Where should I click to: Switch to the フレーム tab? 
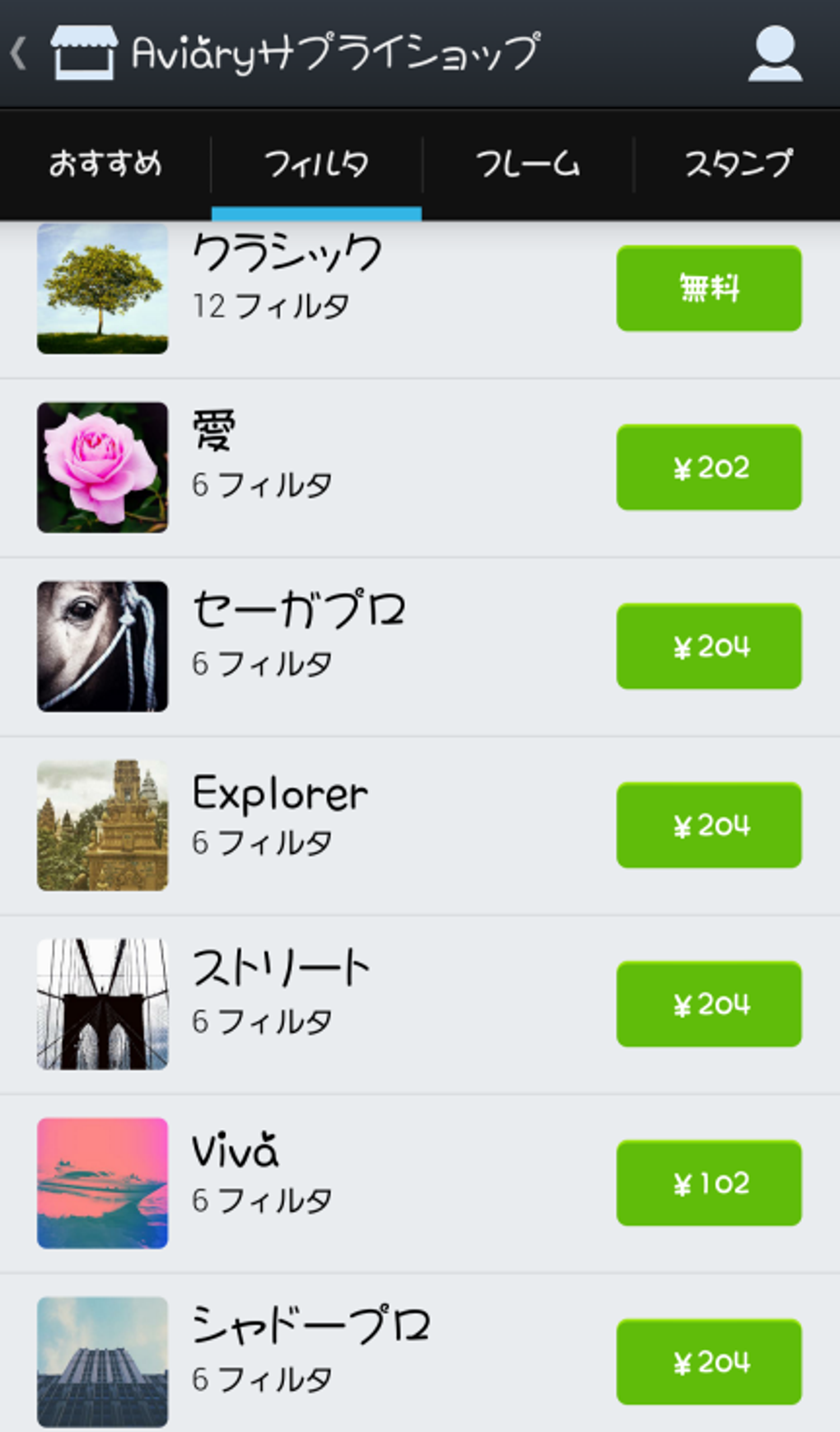click(x=528, y=164)
